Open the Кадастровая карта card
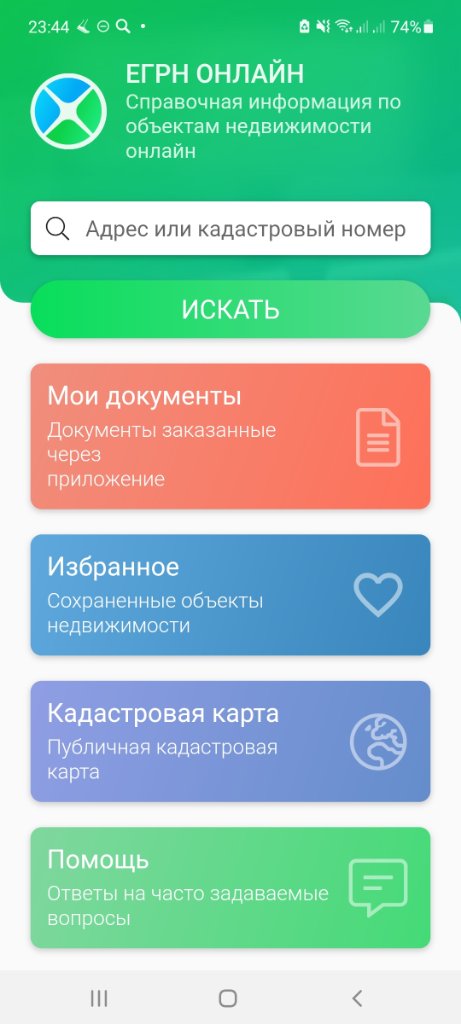The height and width of the screenshot is (1024, 461). (x=230, y=741)
